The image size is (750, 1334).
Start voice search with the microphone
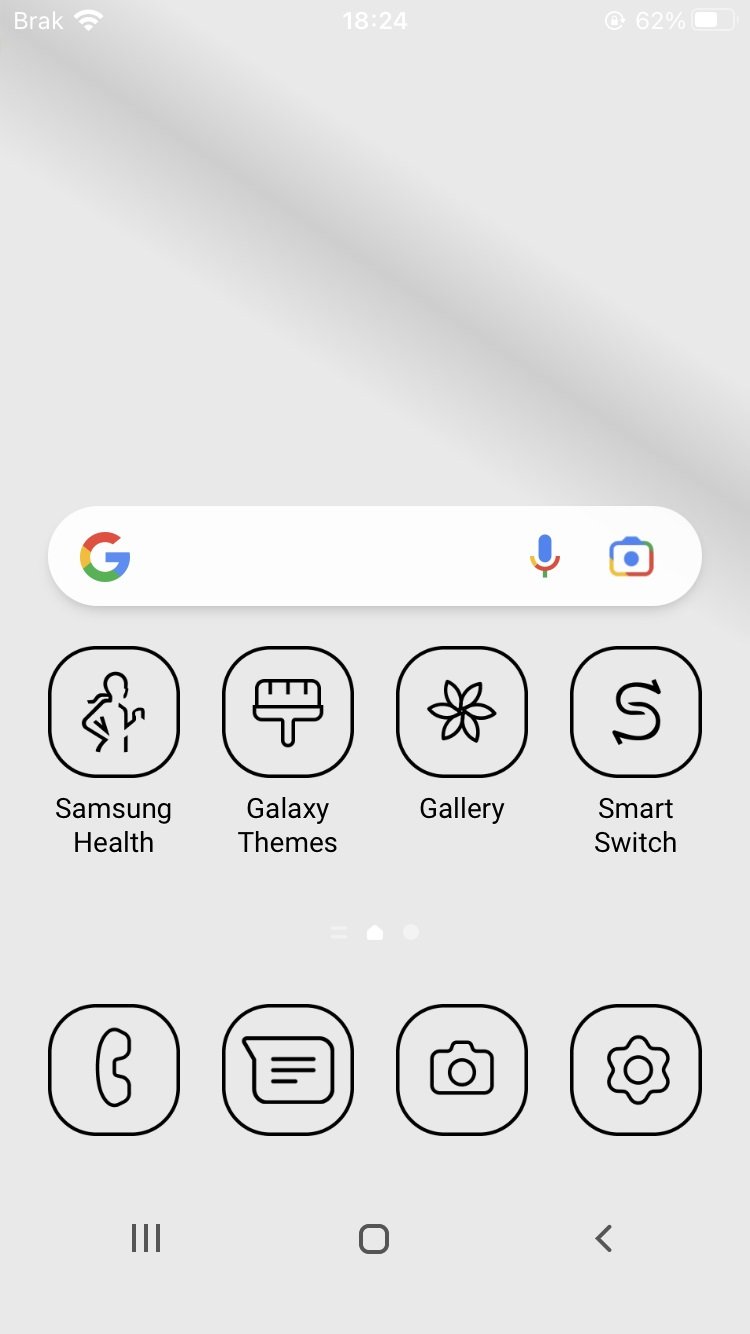coord(545,556)
